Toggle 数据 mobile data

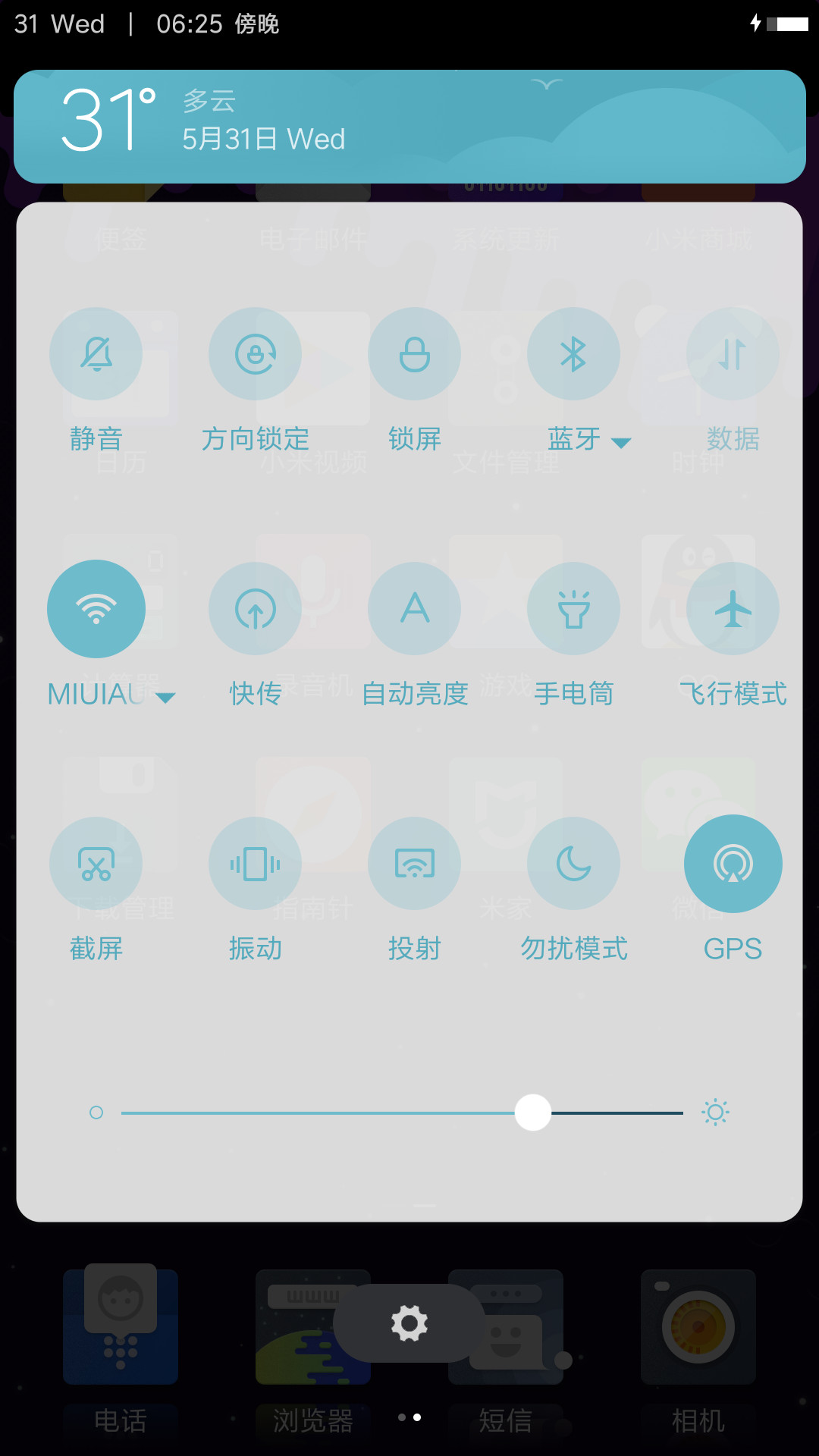coord(733,354)
